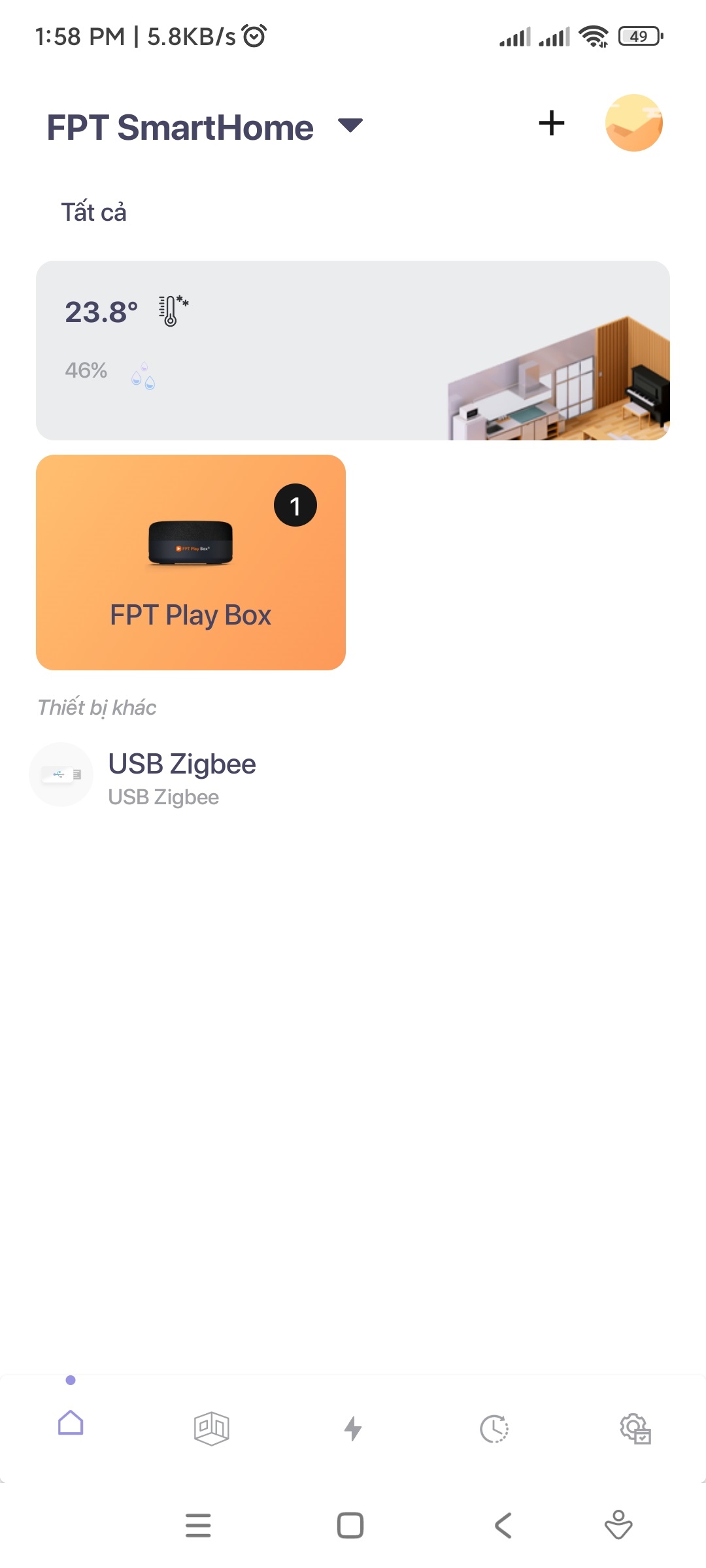Go back with system back button
This screenshot has height=1568, width=706.
(503, 1526)
